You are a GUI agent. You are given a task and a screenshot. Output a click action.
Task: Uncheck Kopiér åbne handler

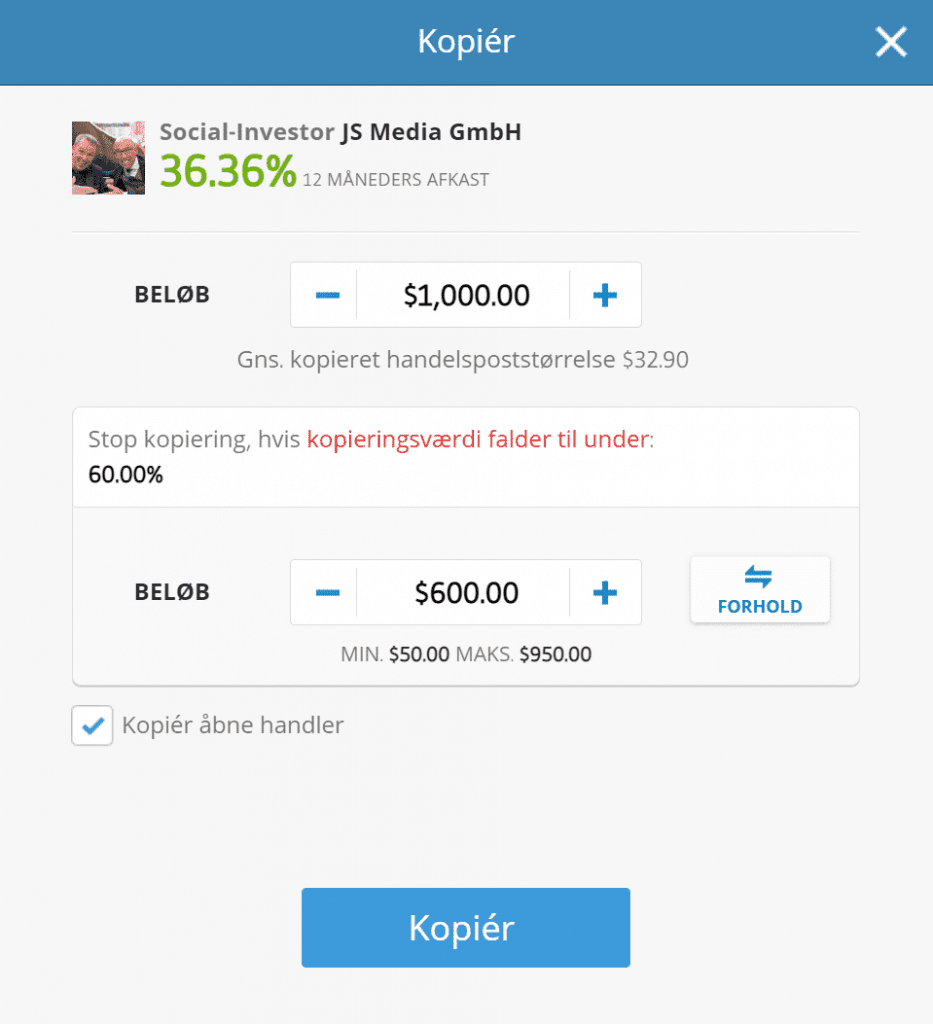tap(92, 726)
